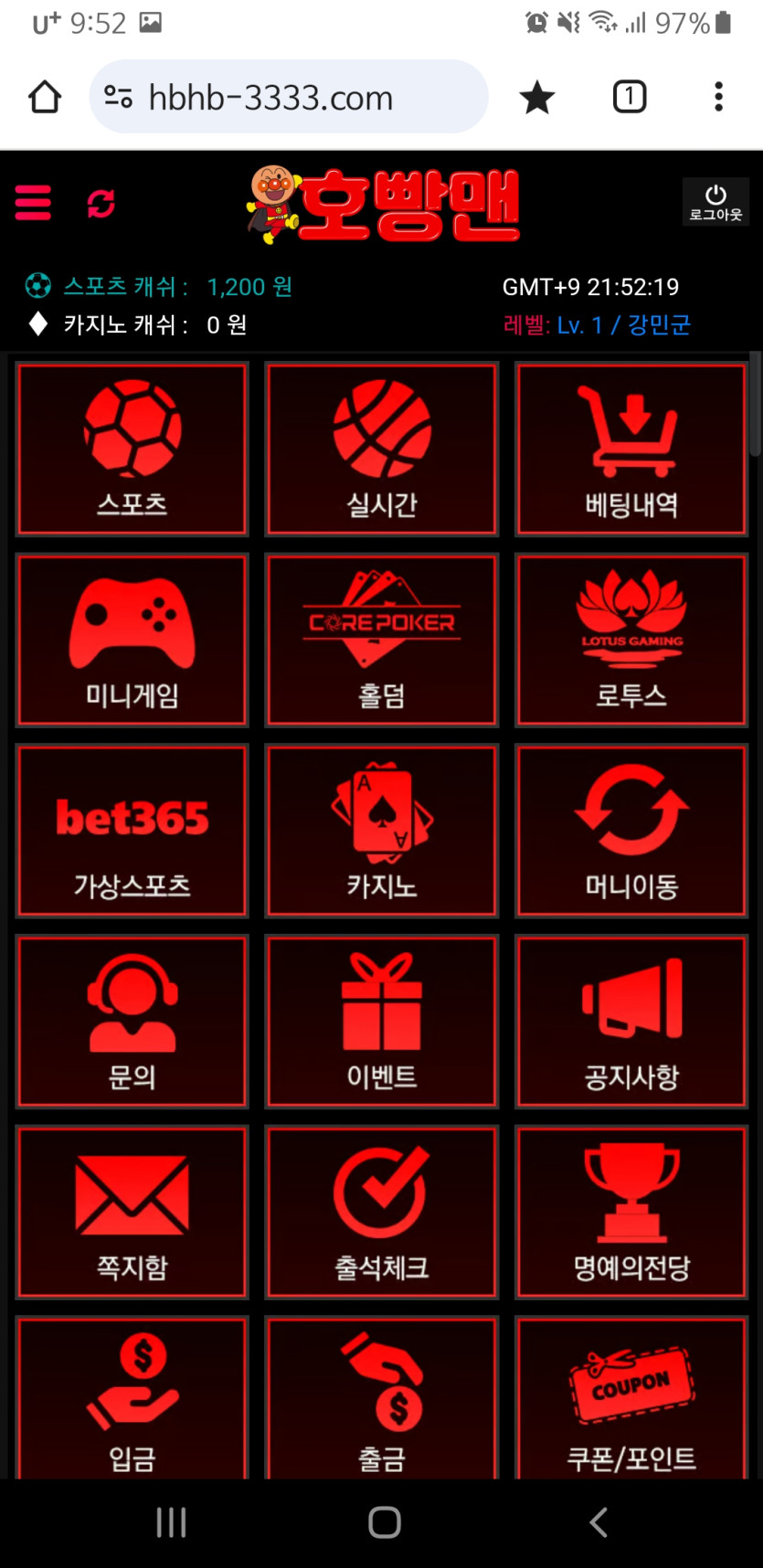Open the 실시간 live tile

click(381, 449)
